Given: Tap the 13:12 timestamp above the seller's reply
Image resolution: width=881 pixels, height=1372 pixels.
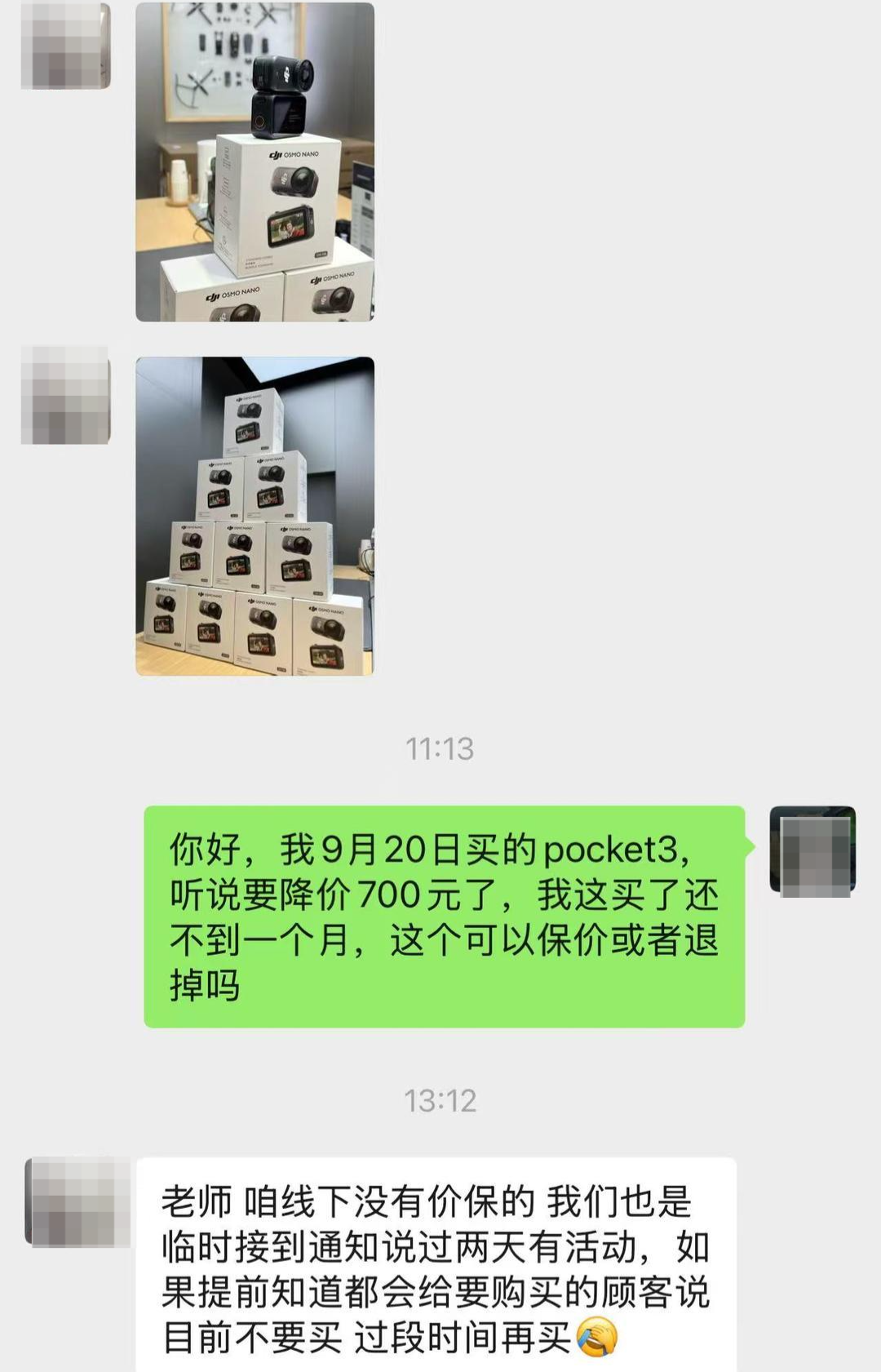Looking at the screenshot, I should [x=440, y=1098].
